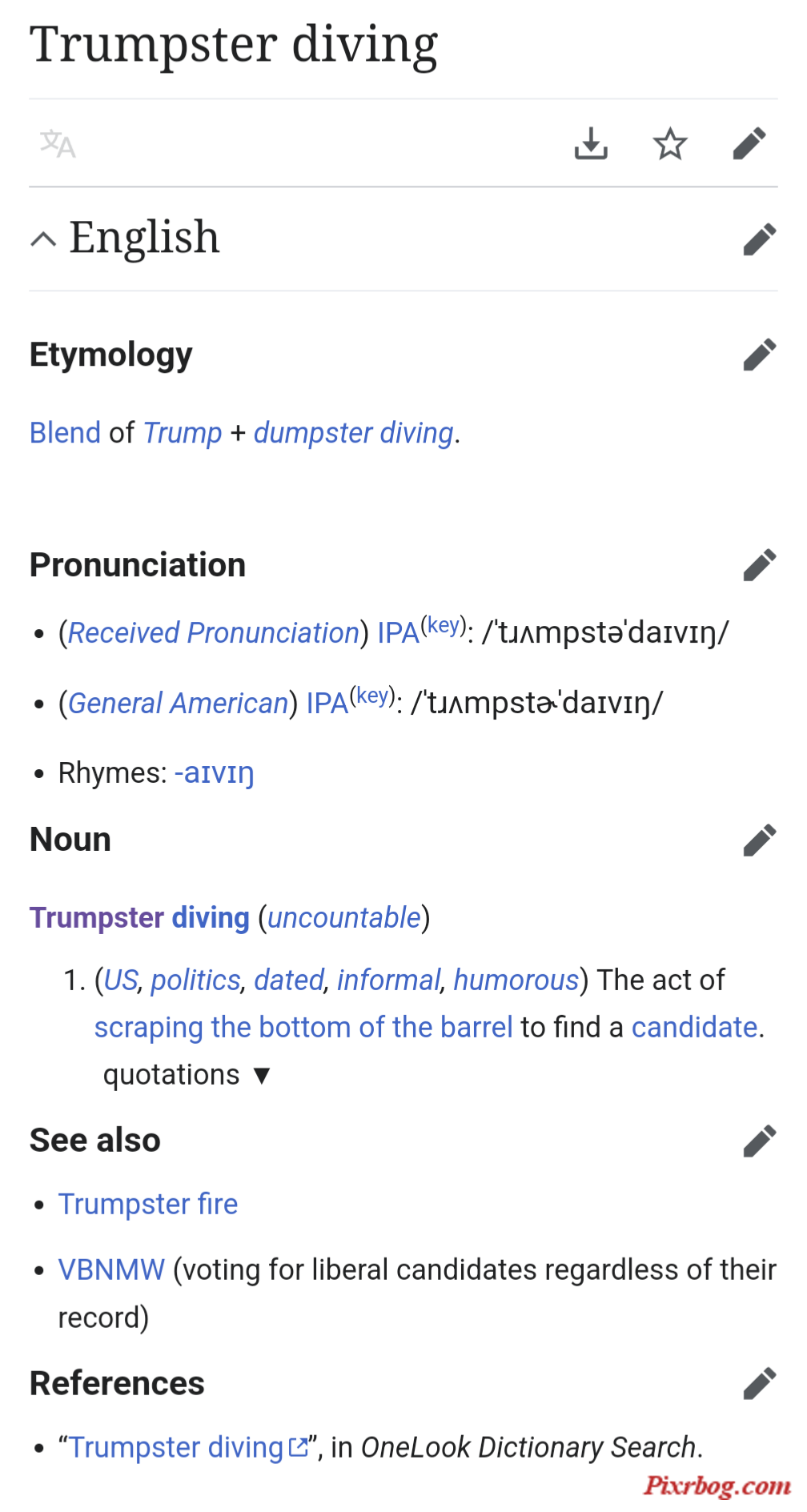Edit the whole page with pencil icon
This screenshot has height=1512, width=807.
(x=750, y=144)
